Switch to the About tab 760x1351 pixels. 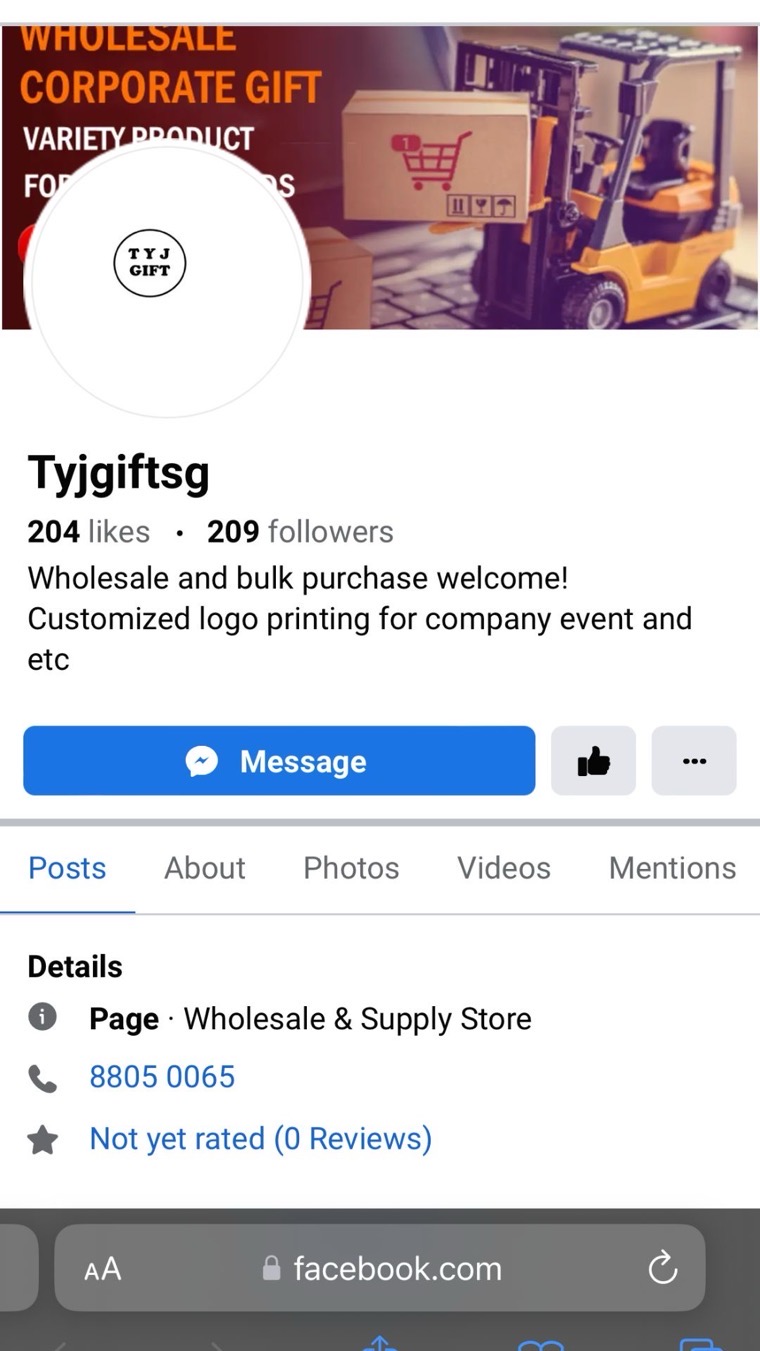pyautogui.click(x=204, y=868)
